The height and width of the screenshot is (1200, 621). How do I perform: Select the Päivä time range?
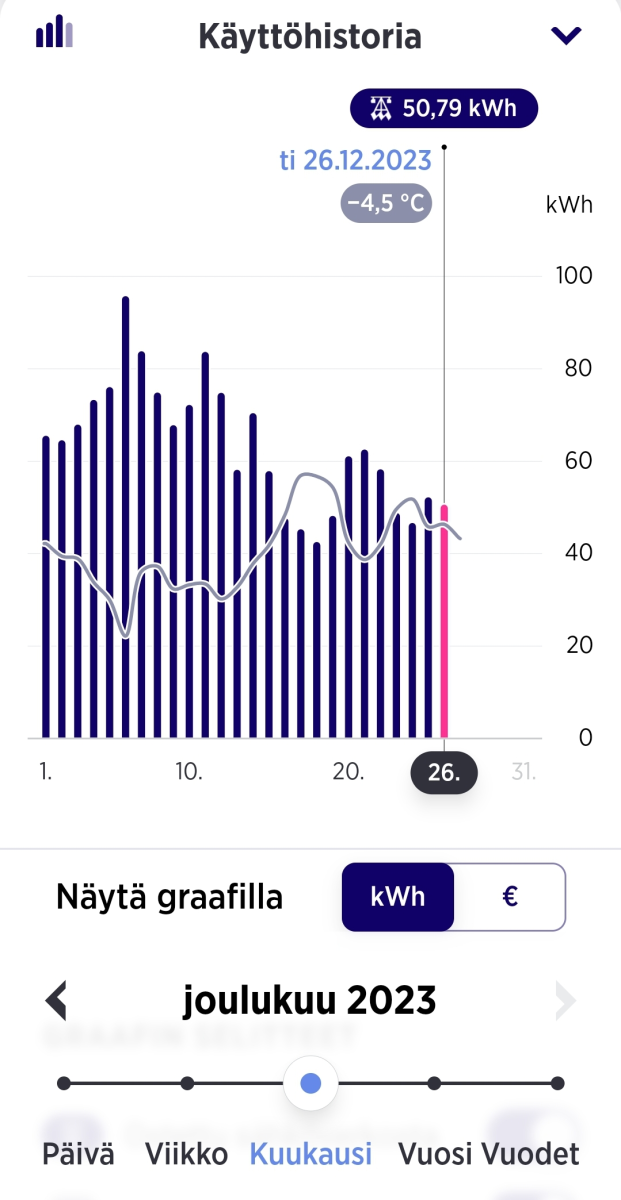click(78, 1154)
